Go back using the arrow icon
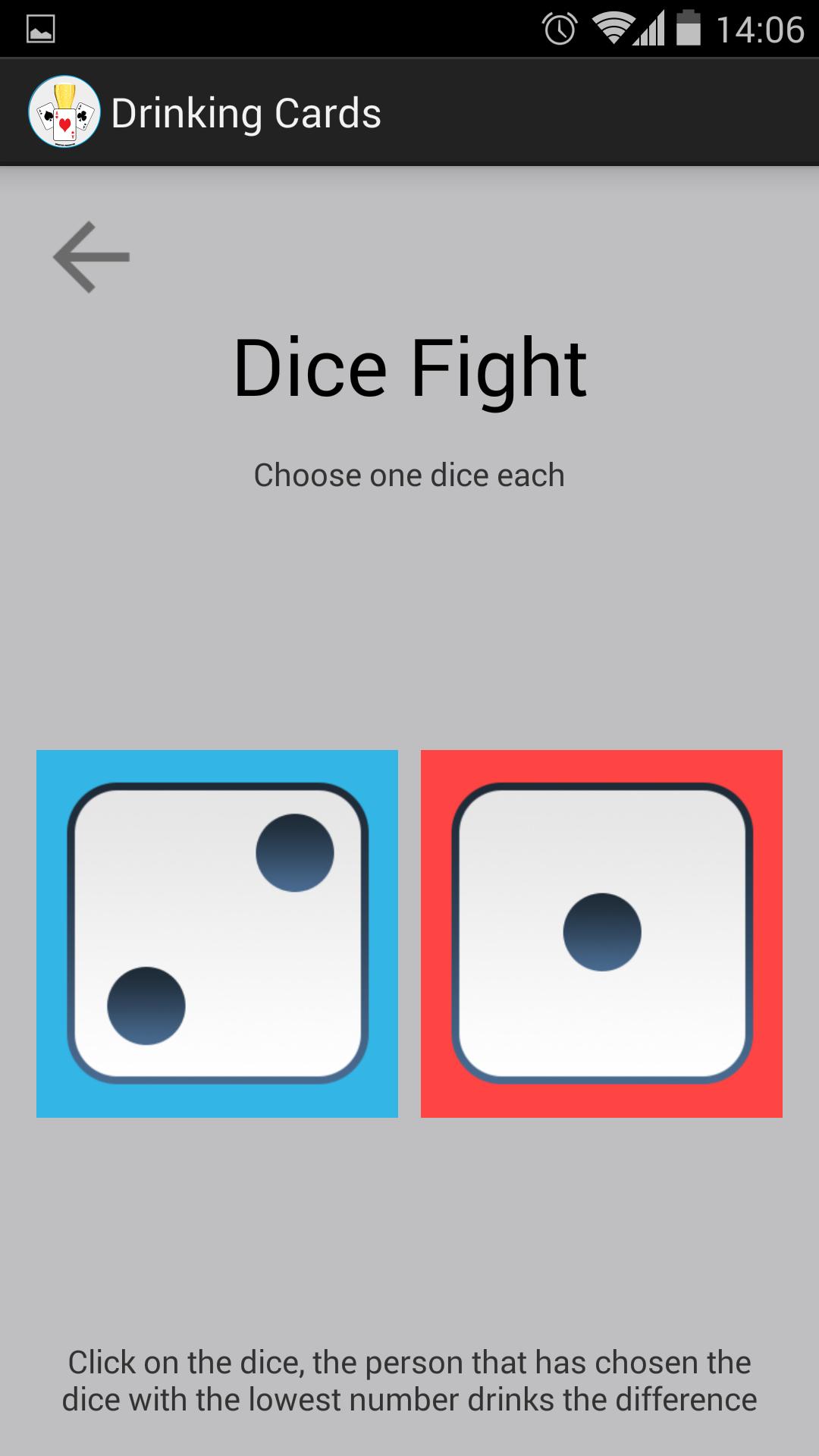The height and width of the screenshot is (1456, 819). point(92,257)
